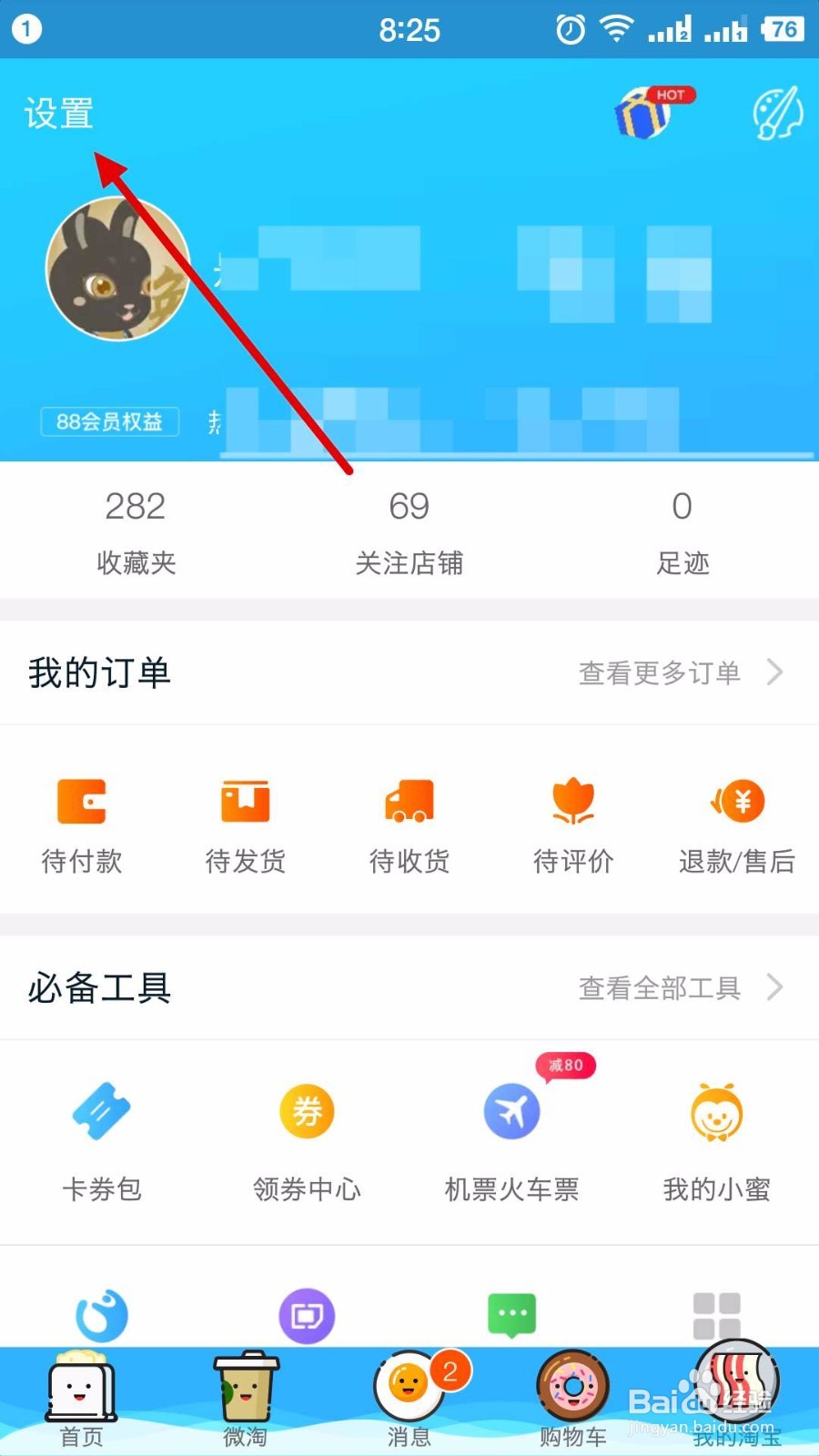Select the 待发货 awaiting shipment icon

(x=244, y=824)
